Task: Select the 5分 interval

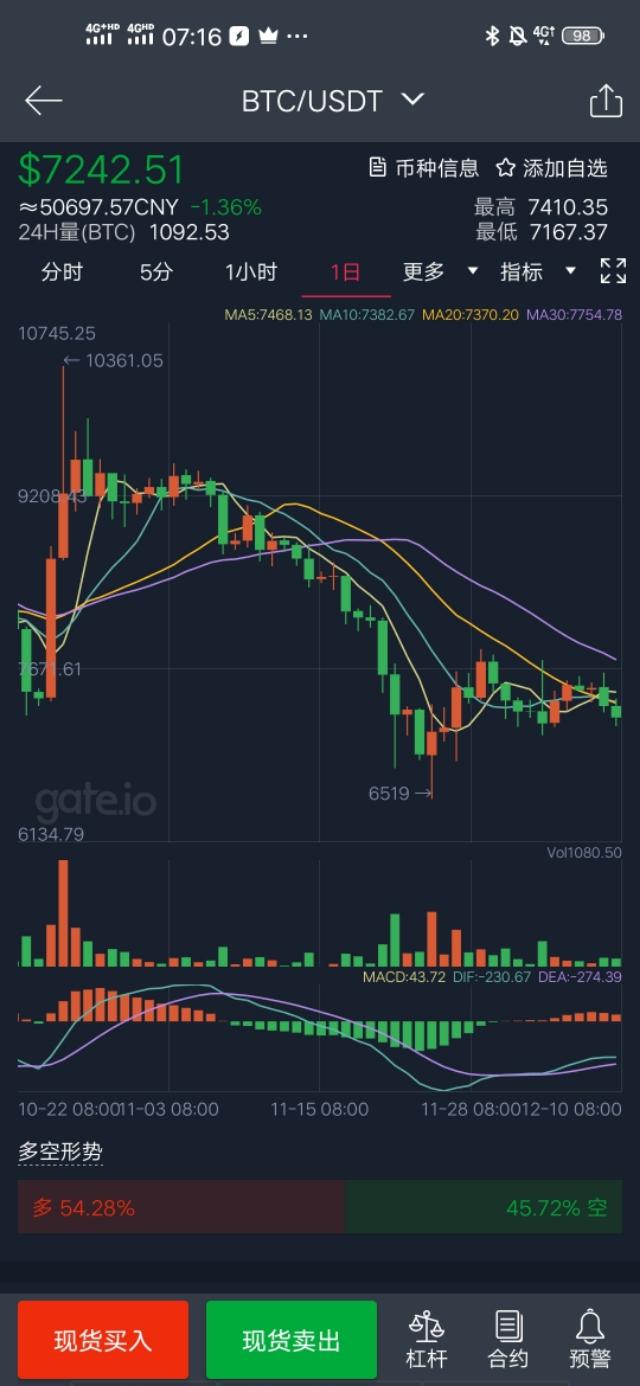Action: [156, 272]
